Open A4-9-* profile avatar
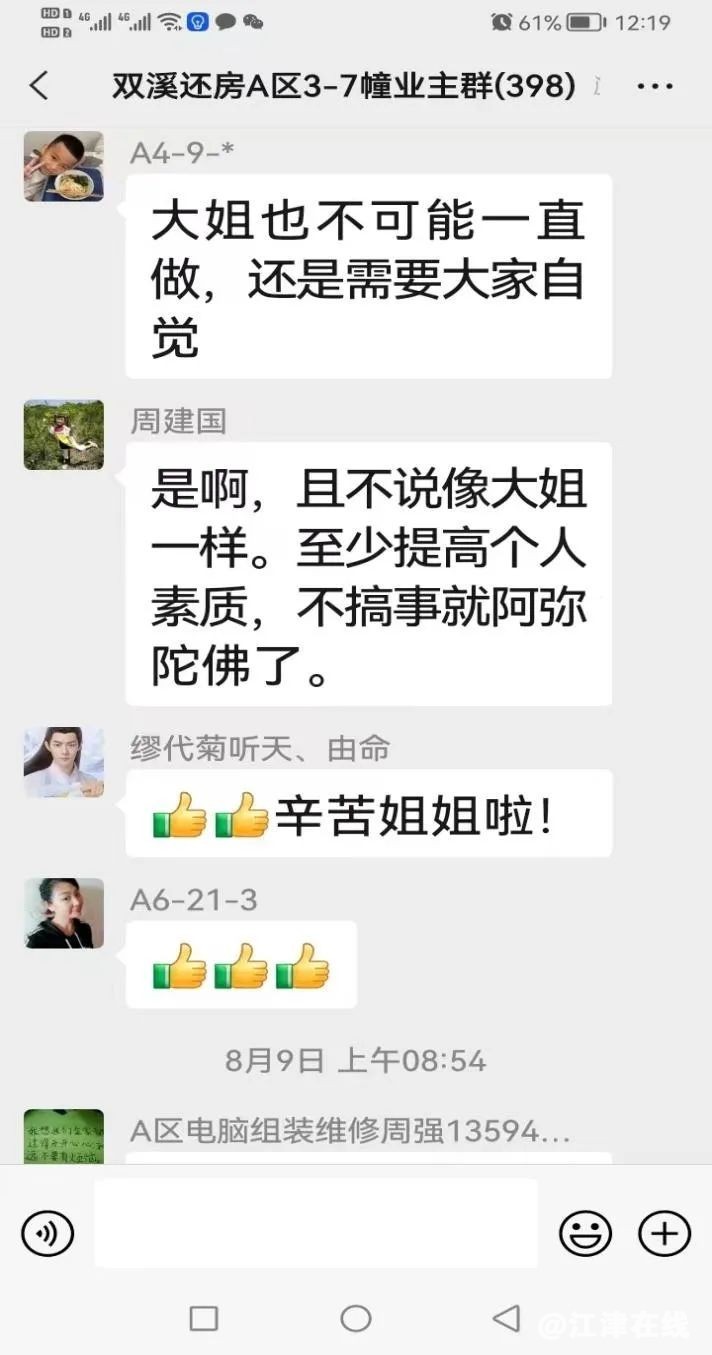 64,166
